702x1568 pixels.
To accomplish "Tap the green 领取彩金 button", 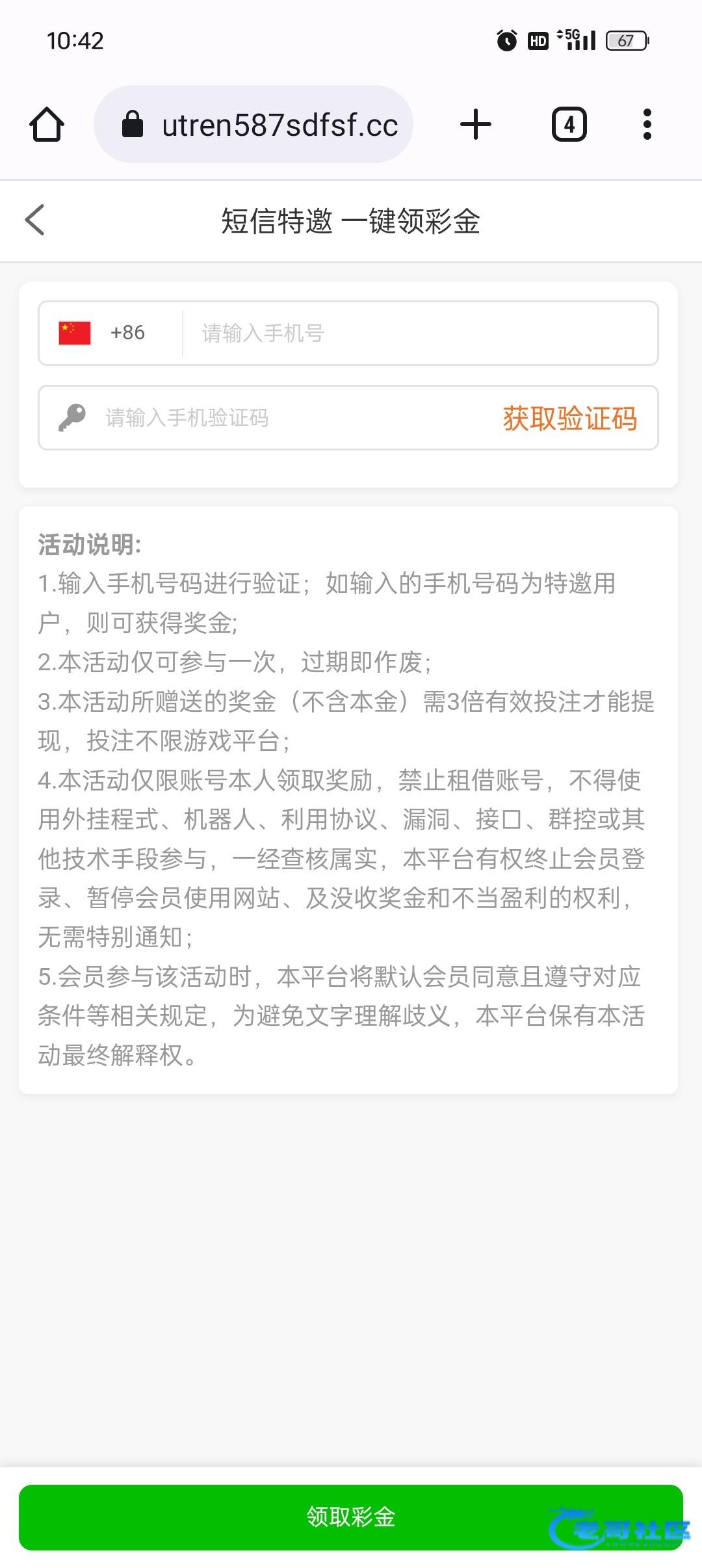I will pos(351,1517).
